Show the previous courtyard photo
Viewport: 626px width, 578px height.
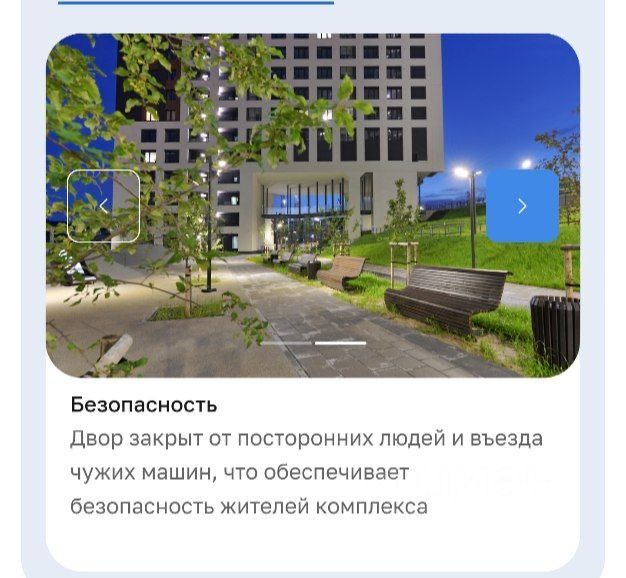point(103,206)
